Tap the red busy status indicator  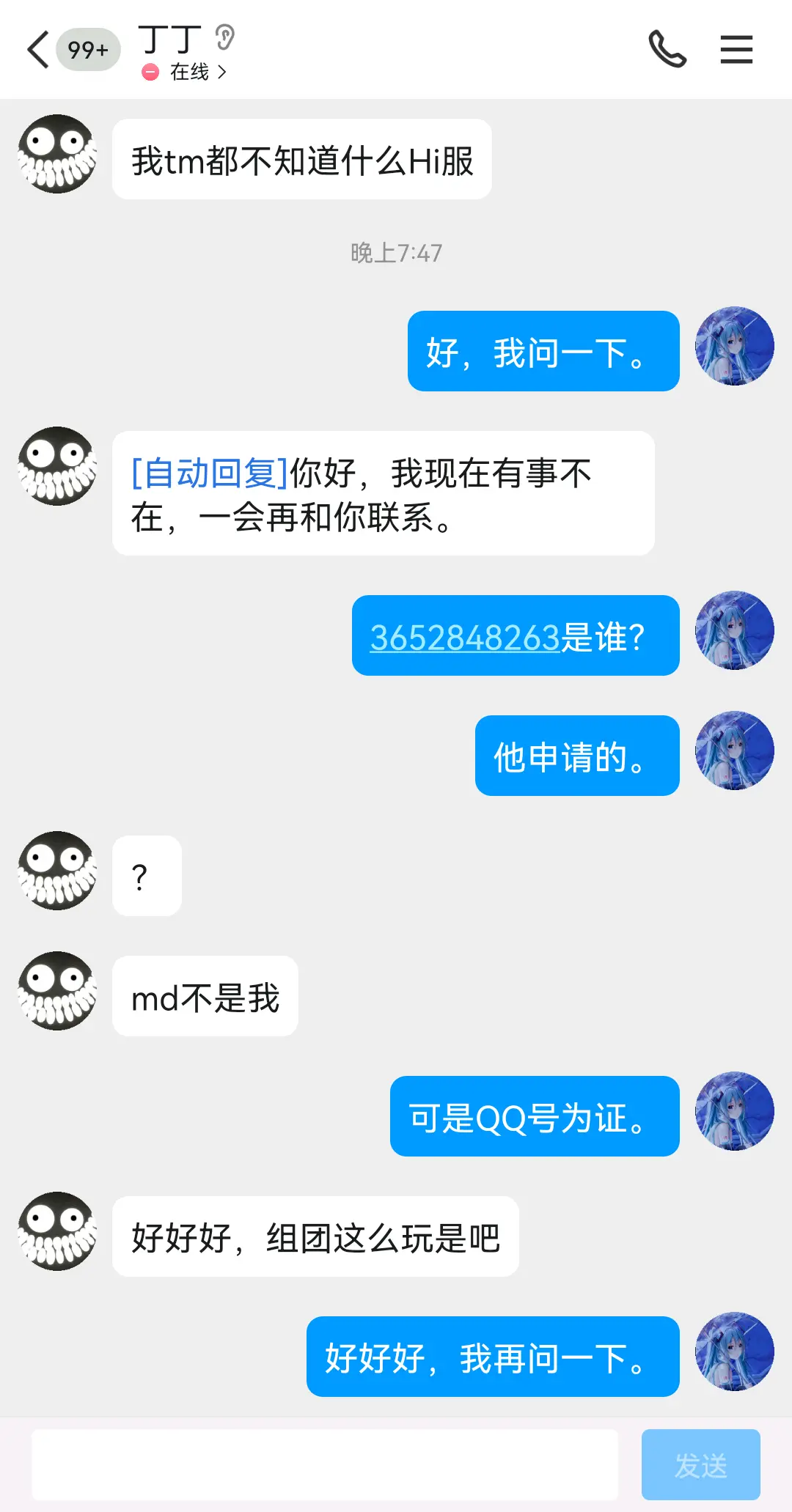(150, 72)
